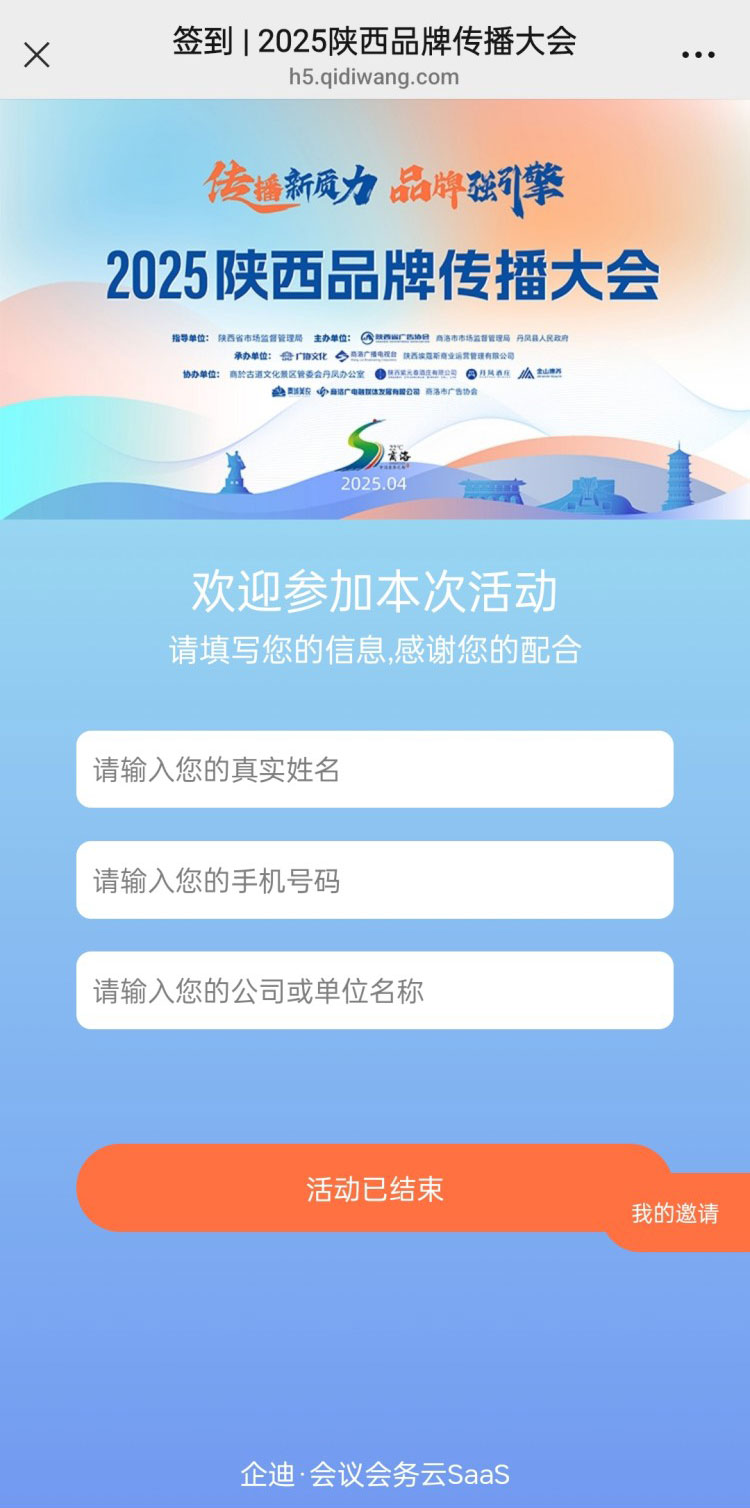Close the check-in web page

37,55
